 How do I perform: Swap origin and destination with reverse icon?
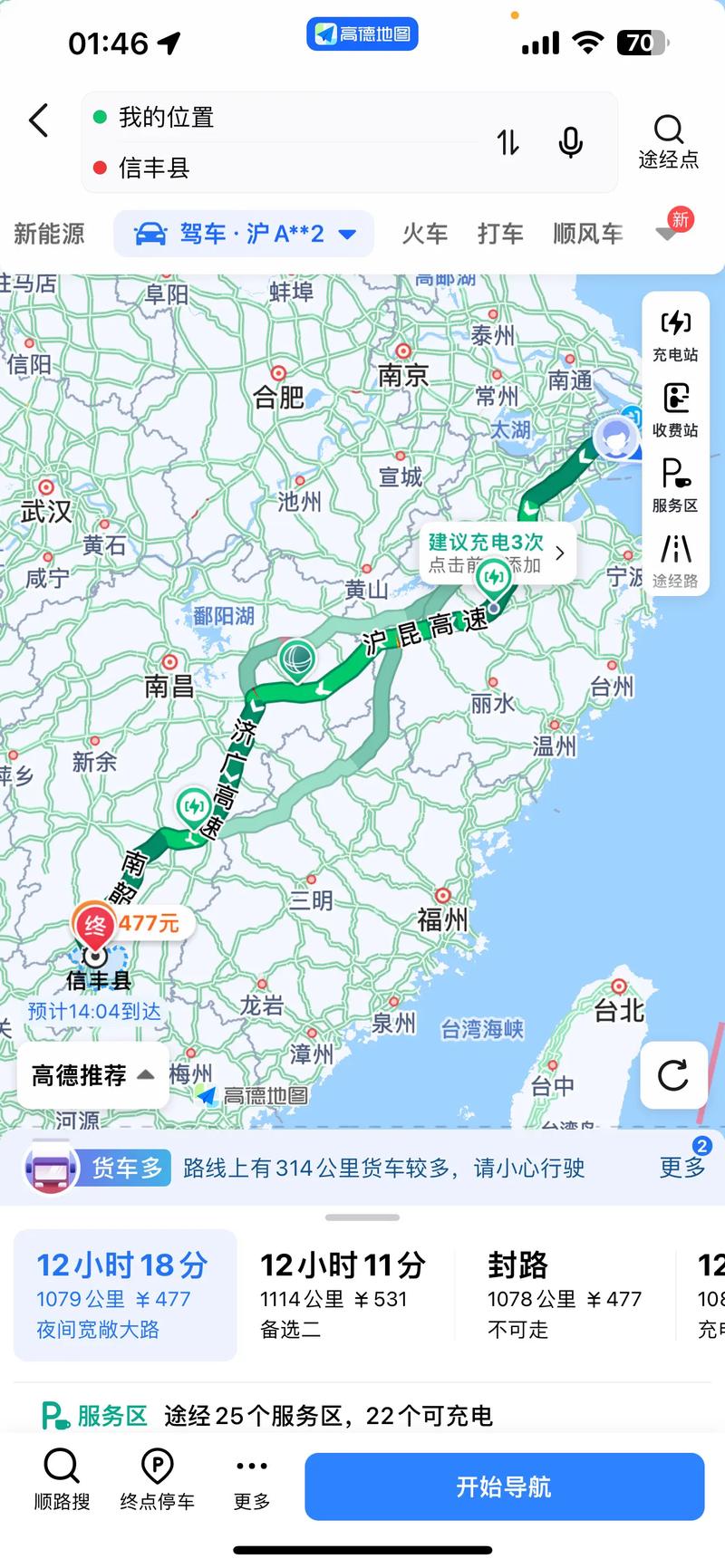pos(508,143)
